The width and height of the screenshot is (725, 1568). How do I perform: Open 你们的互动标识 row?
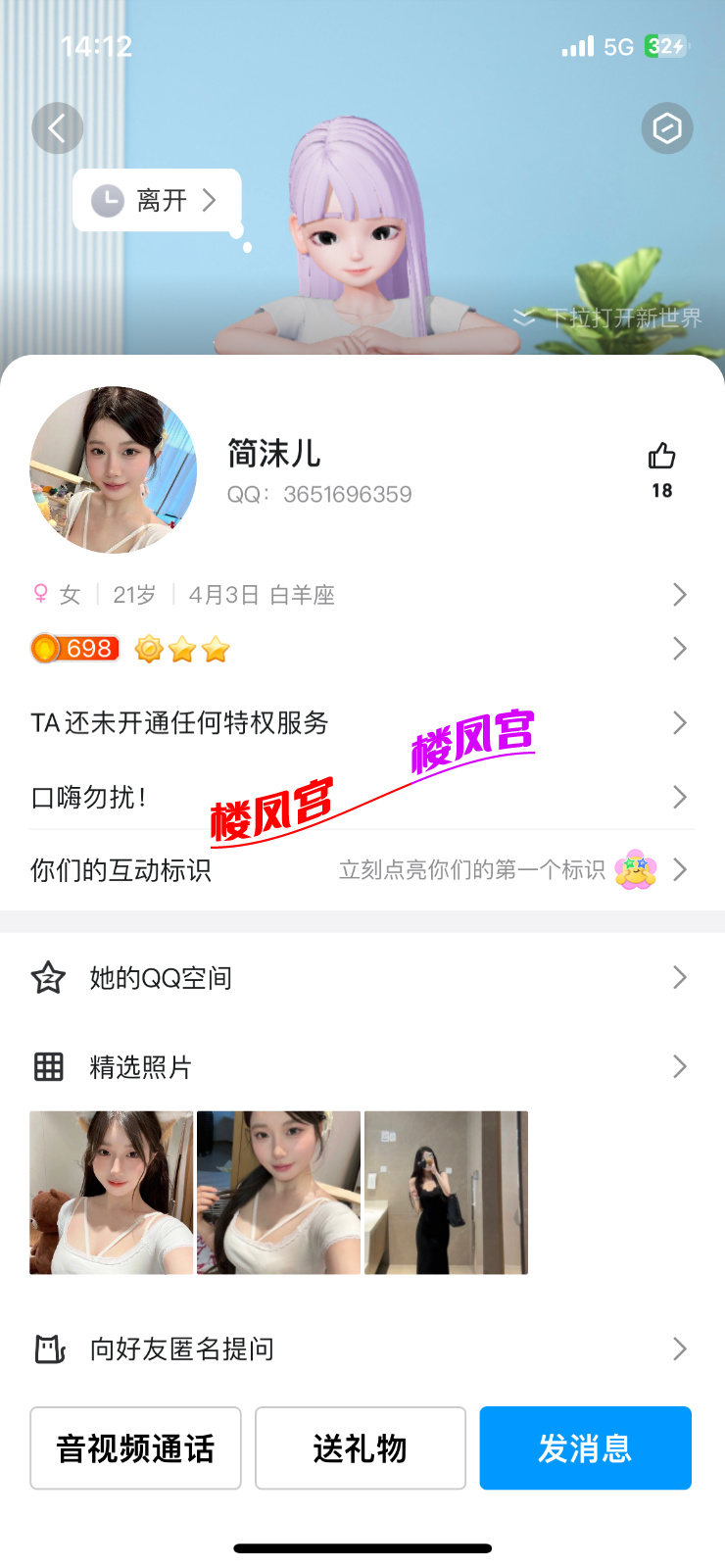[x=361, y=870]
